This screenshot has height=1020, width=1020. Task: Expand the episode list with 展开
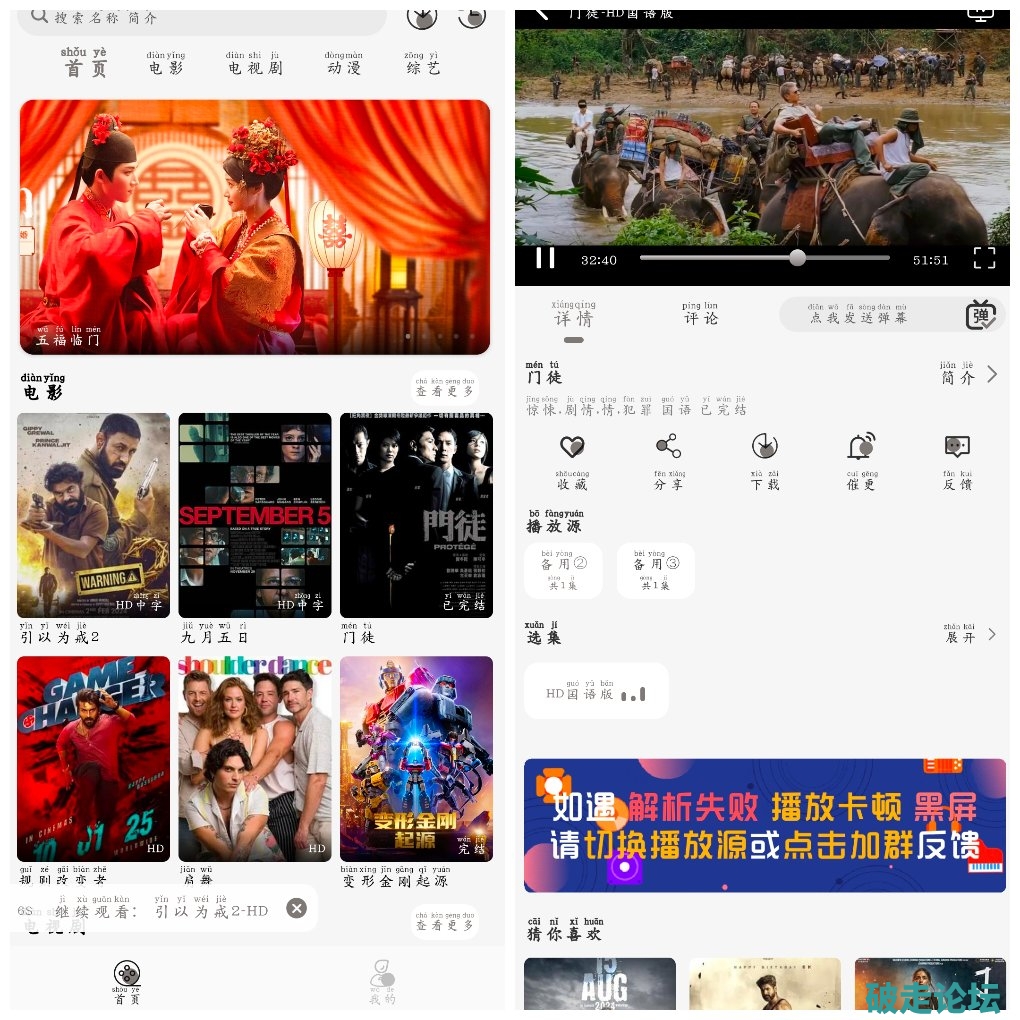tap(968, 634)
